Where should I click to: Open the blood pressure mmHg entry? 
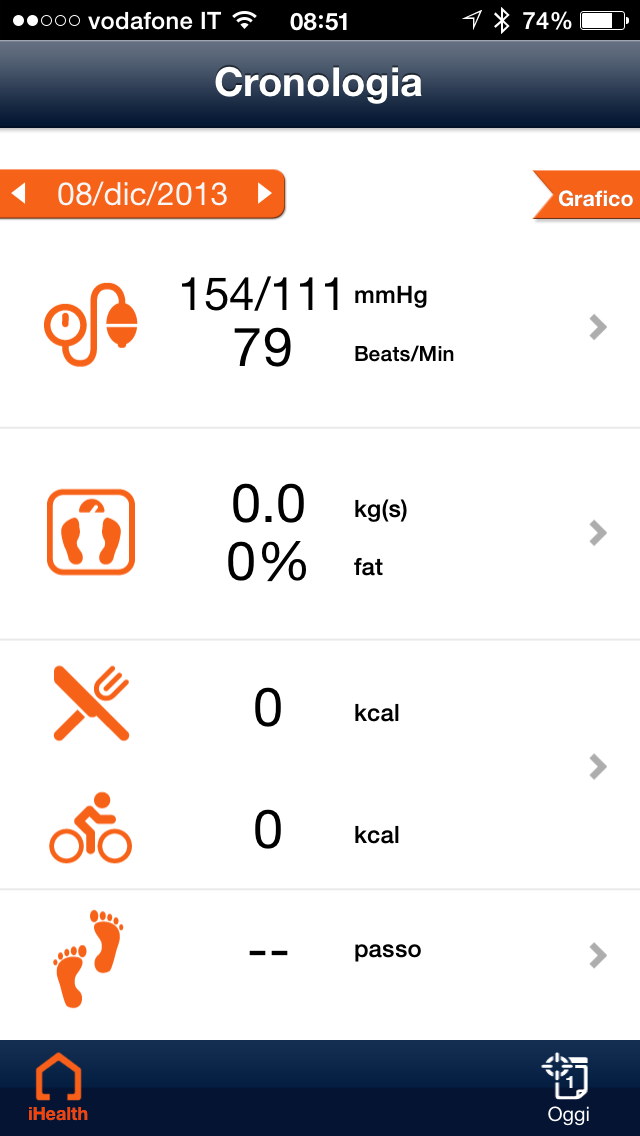pyautogui.click(x=320, y=327)
